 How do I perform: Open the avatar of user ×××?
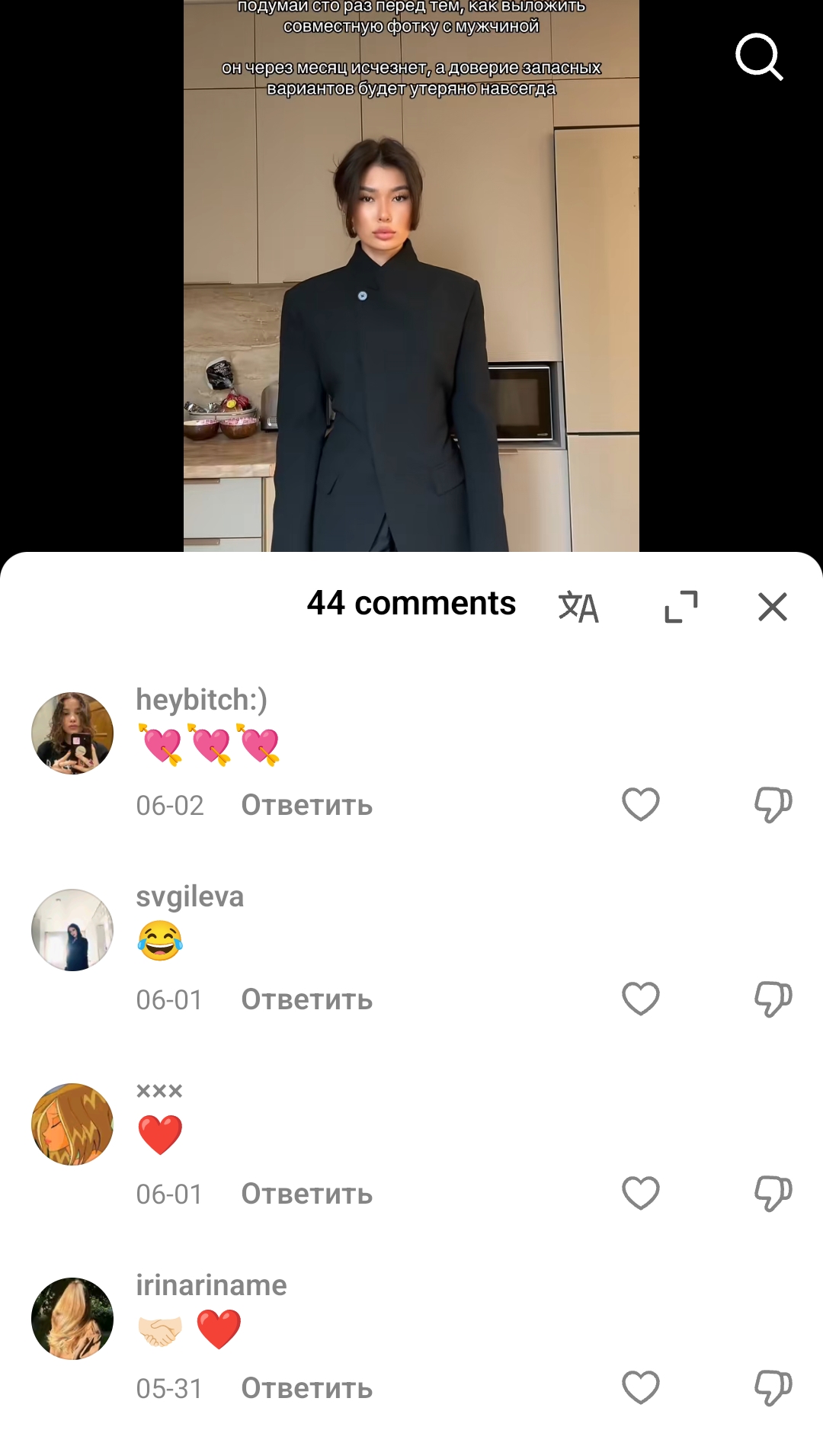(x=72, y=1124)
